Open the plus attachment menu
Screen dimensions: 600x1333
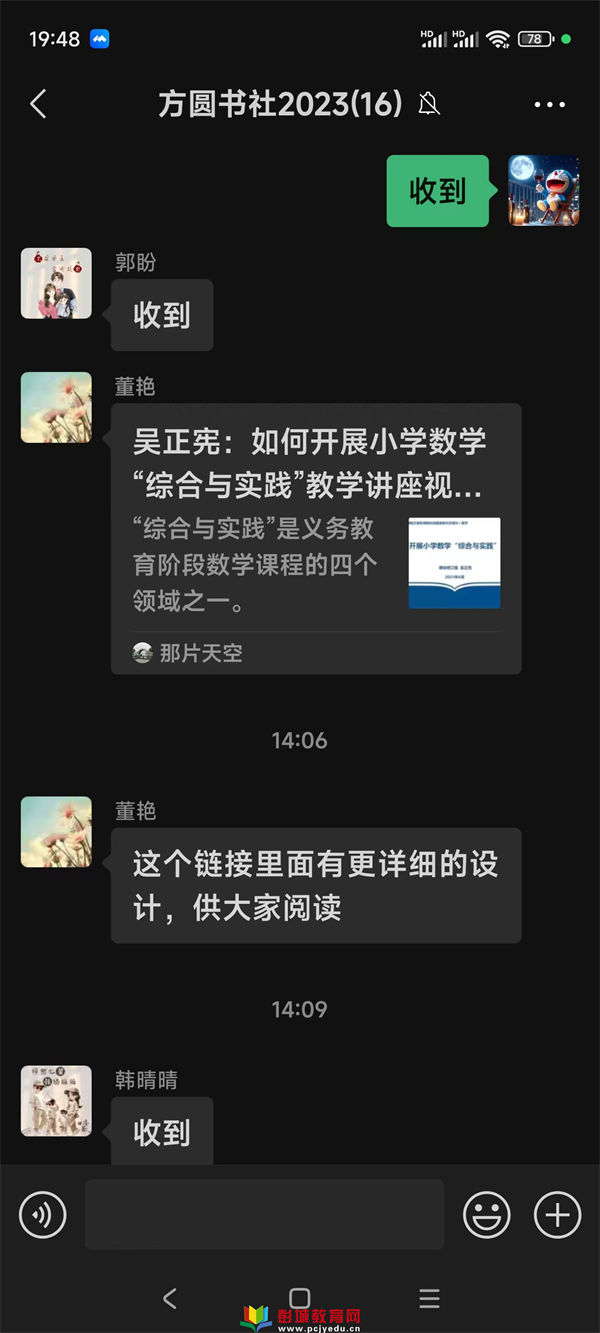pos(557,1215)
